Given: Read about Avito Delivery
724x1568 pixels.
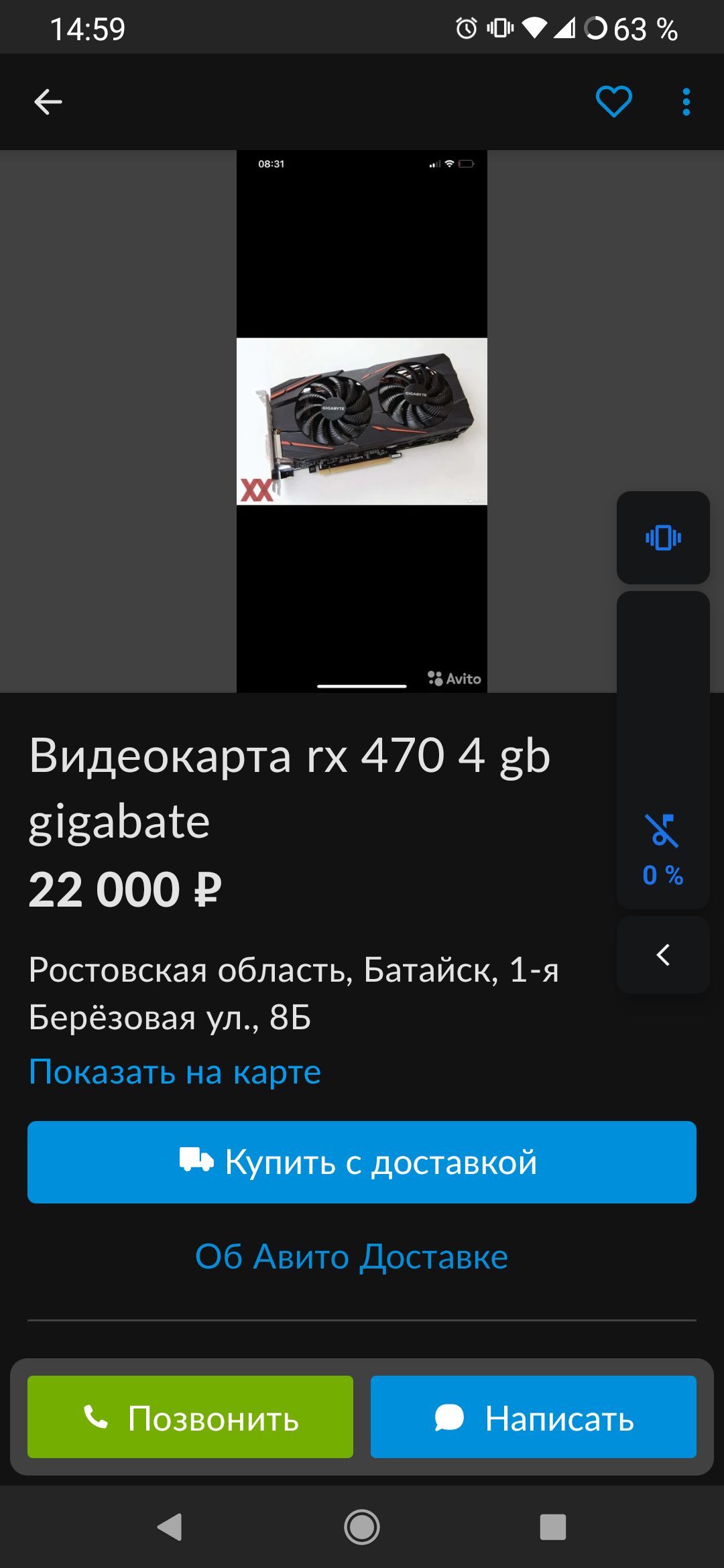Looking at the screenshot, I should (x=351, y=1256).
